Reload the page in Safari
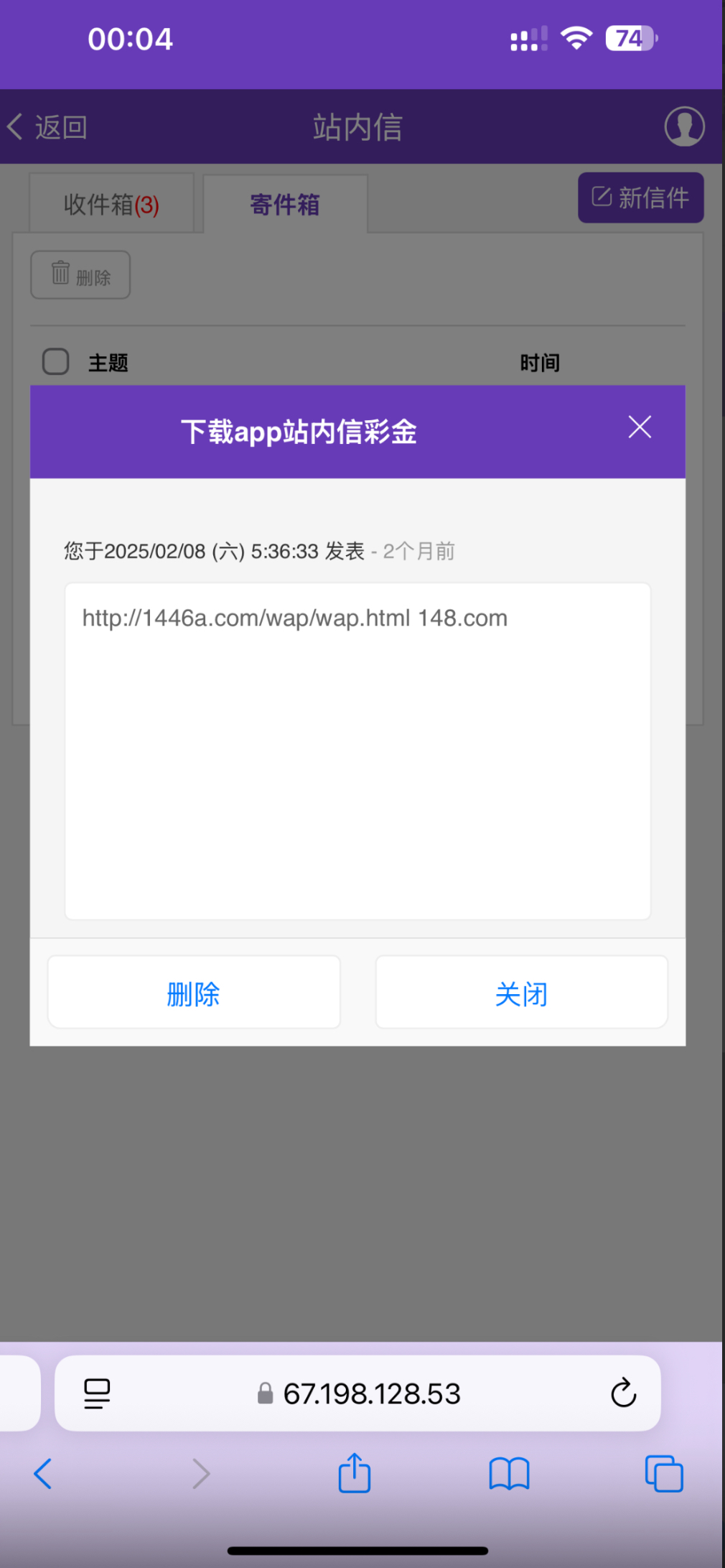725x1568 pixels. coord(623,1393)
